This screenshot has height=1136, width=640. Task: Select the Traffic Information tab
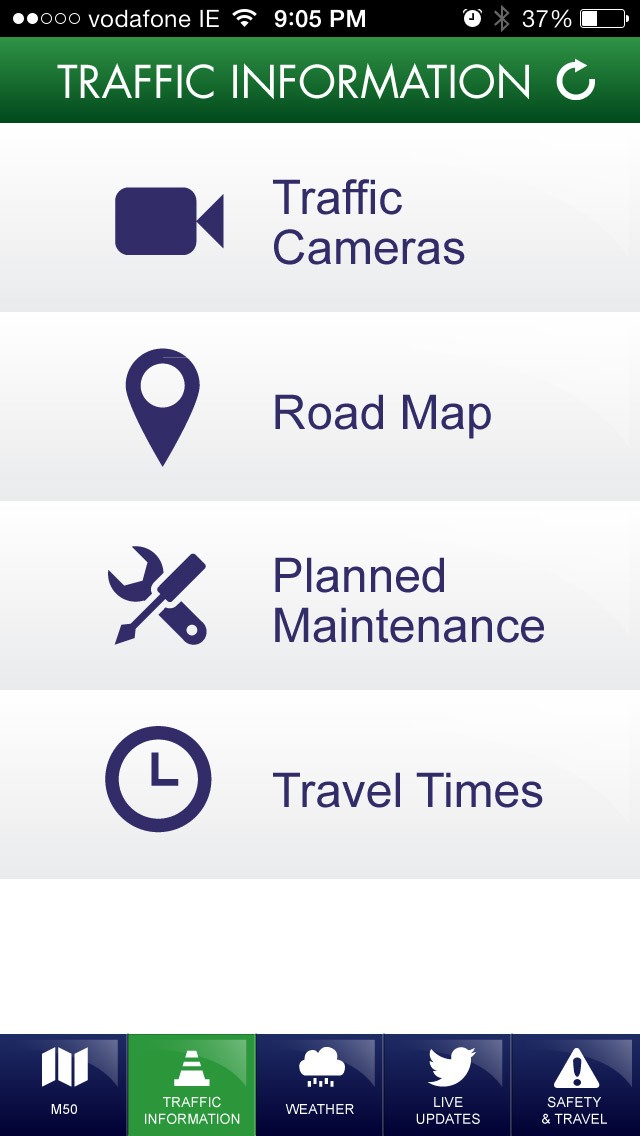[x=192, y=1085]
